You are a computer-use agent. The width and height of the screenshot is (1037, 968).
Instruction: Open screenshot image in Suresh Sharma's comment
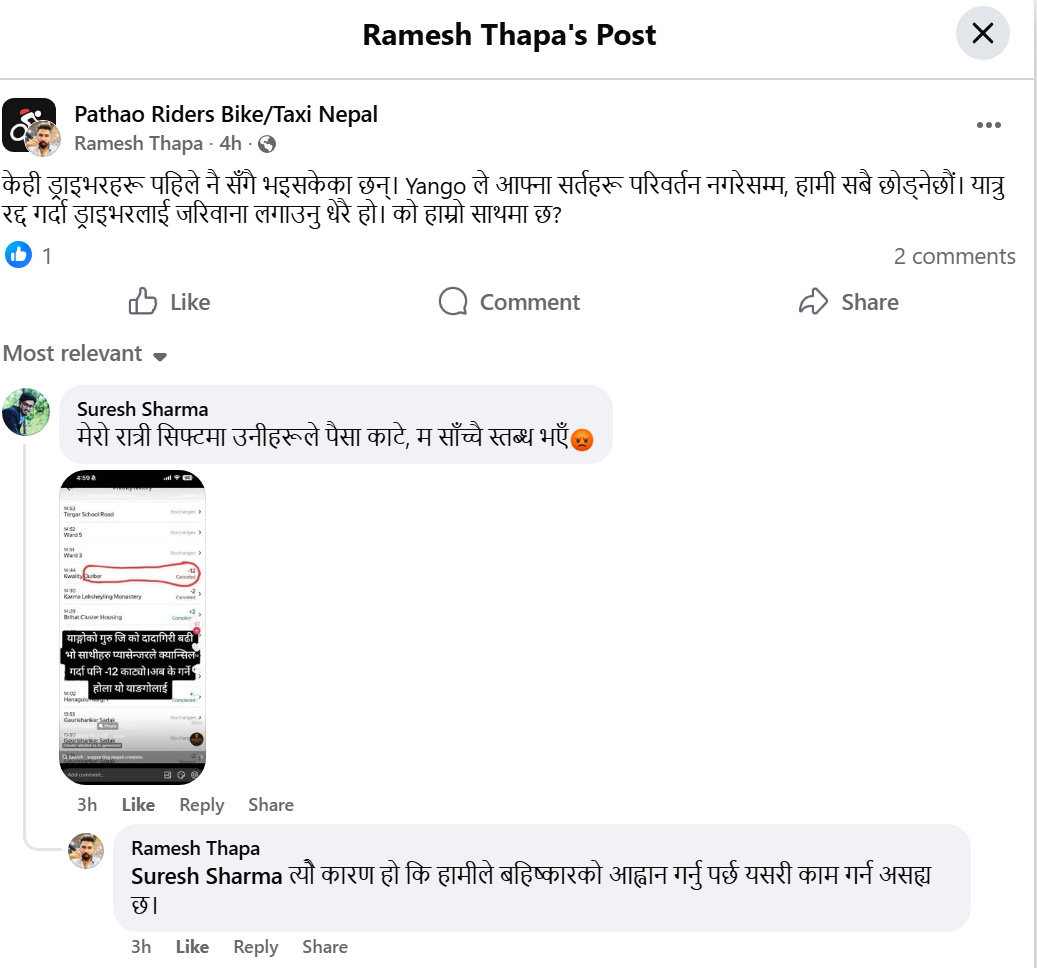[x=133, y=627]
